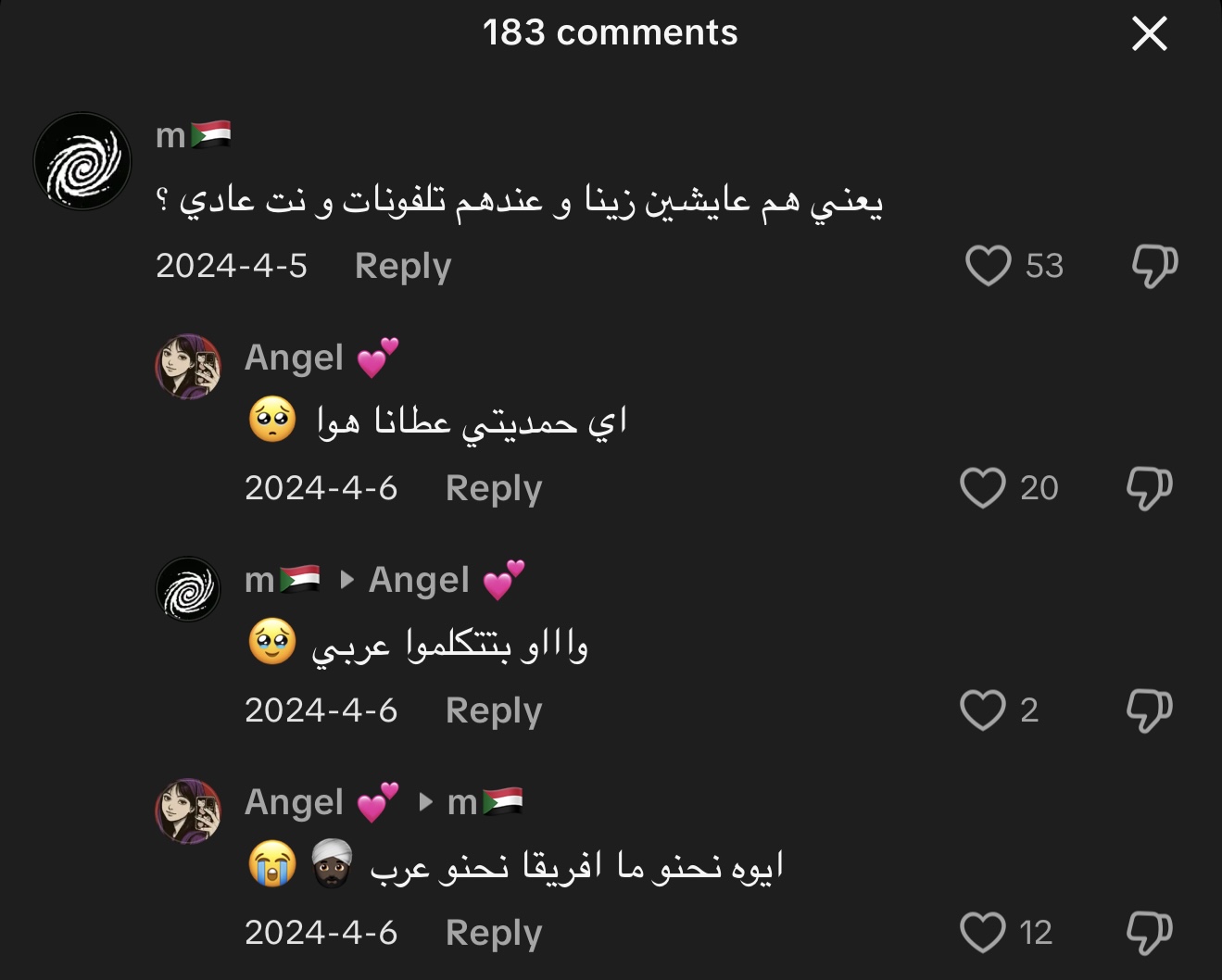Viewport: 1222px width, 980px height.
Task: Reply to the comment with 2 likes
Action: (x=493, y=710)
